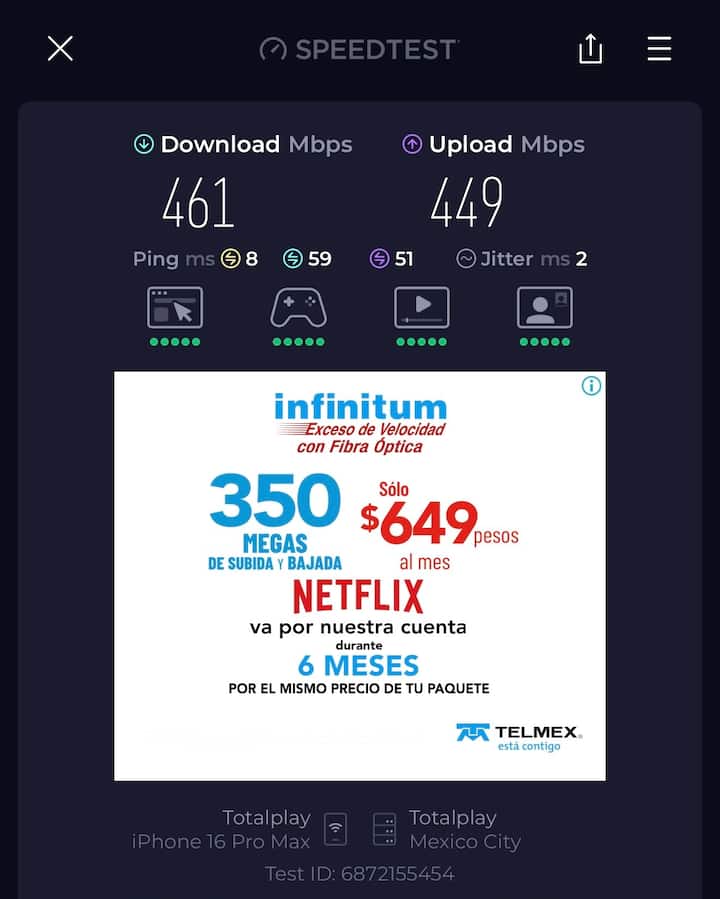View video chat performance rating
The image size is (720, 899).
(x=545, y=308)
